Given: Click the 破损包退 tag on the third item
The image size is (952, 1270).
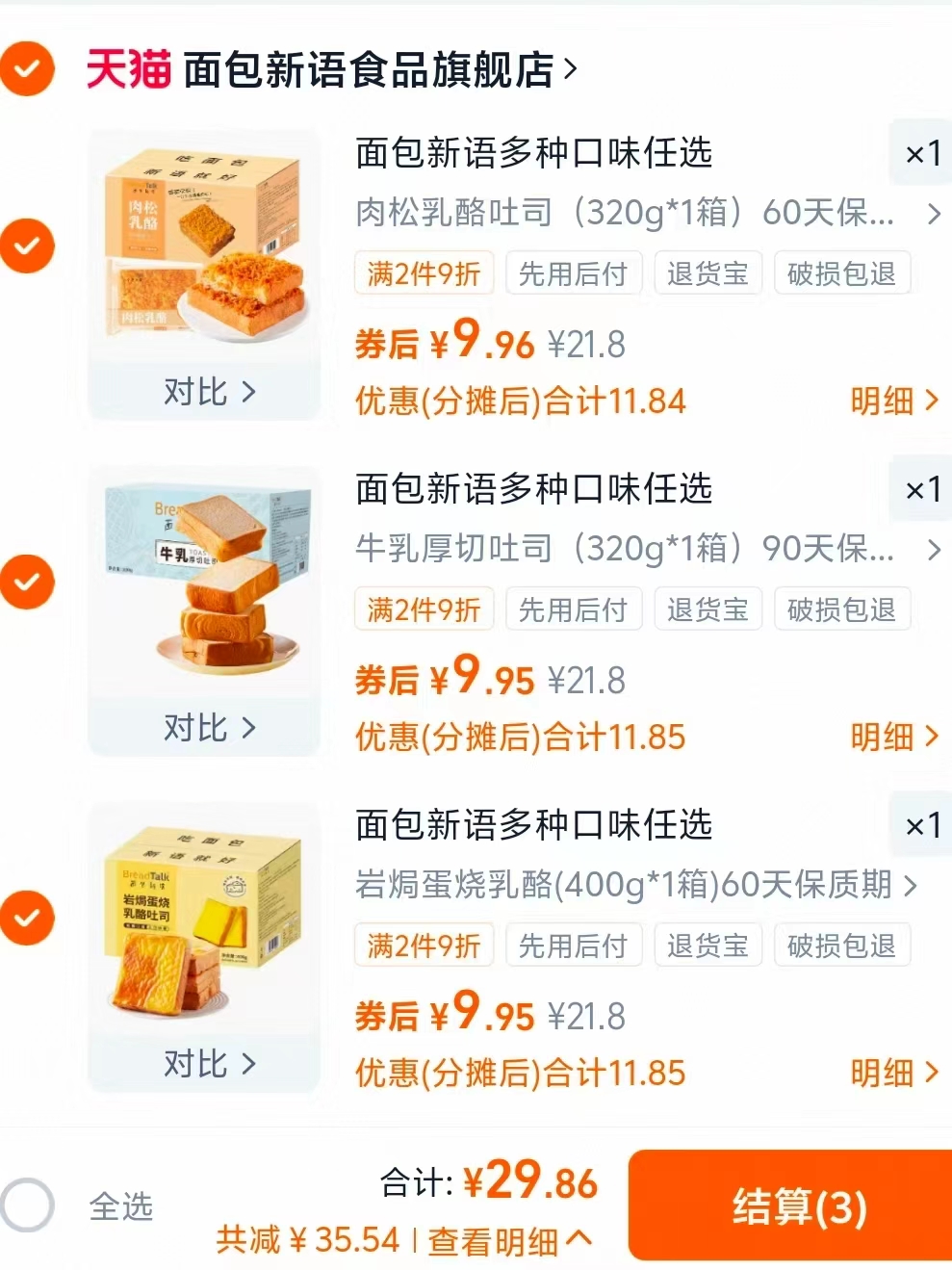Looking at the screenshot, I should (x=842, y=945).
